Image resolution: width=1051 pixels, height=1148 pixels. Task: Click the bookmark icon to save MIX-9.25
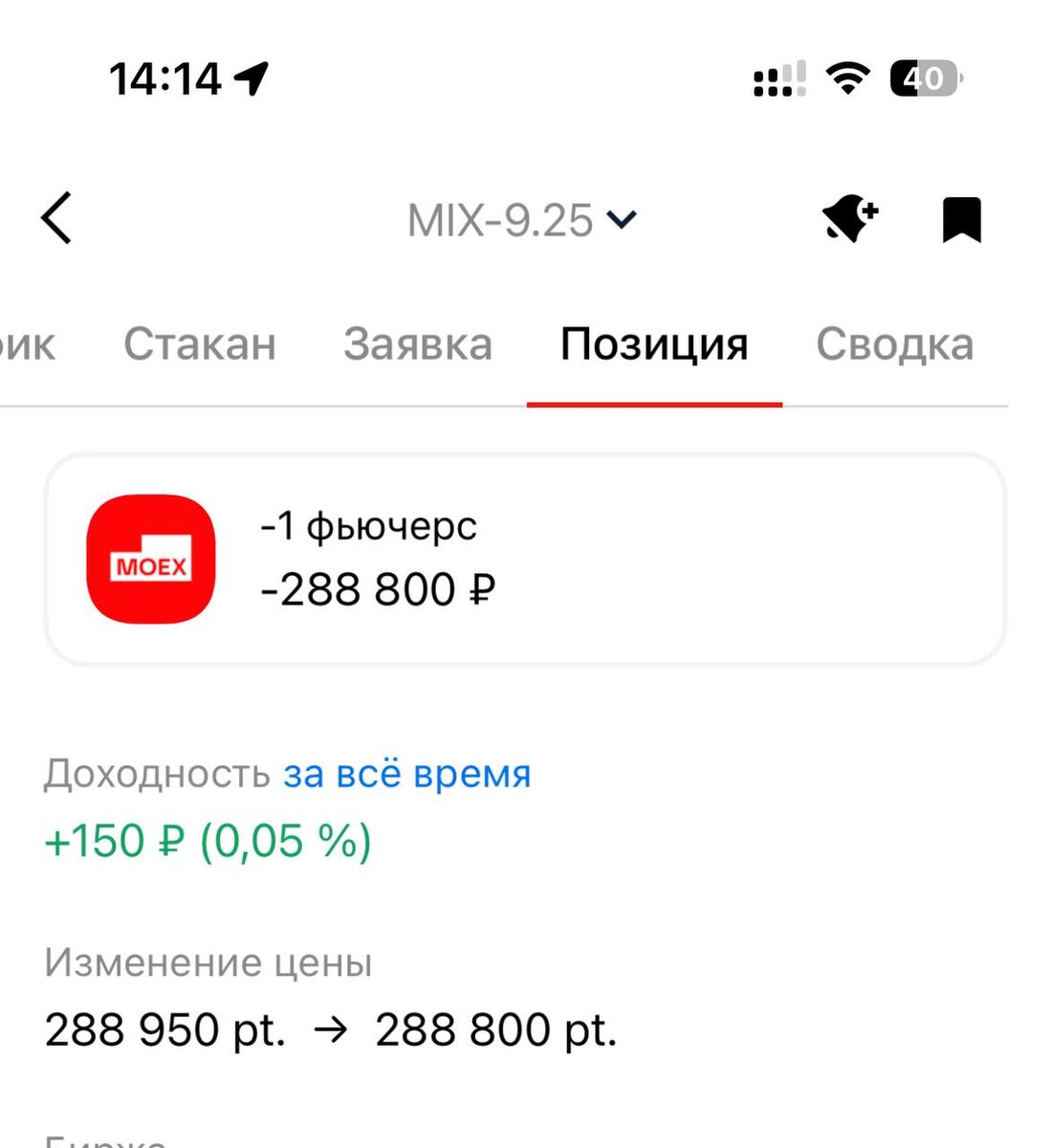pos(962,218)
